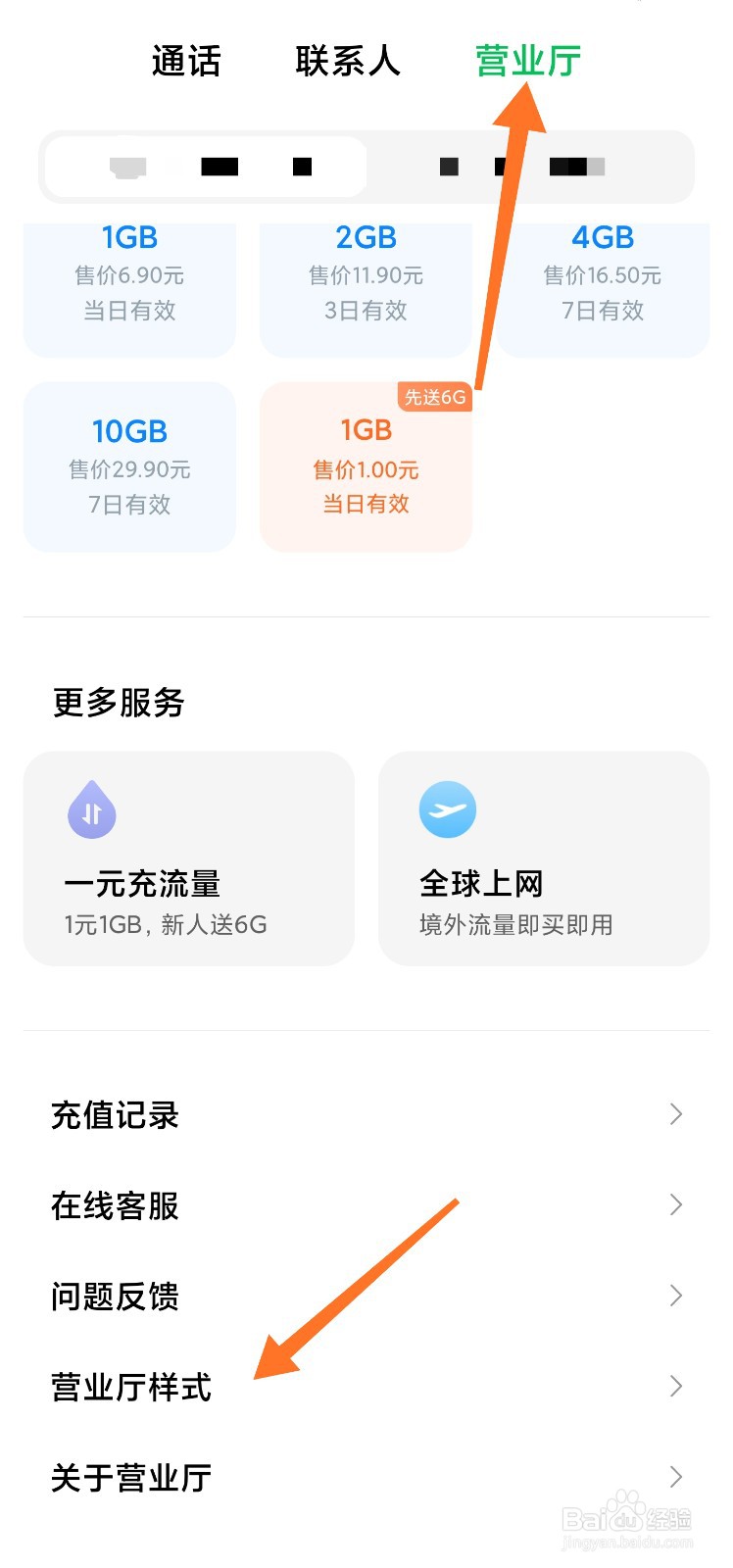Open 在线客服

(x=366, y=1205)
